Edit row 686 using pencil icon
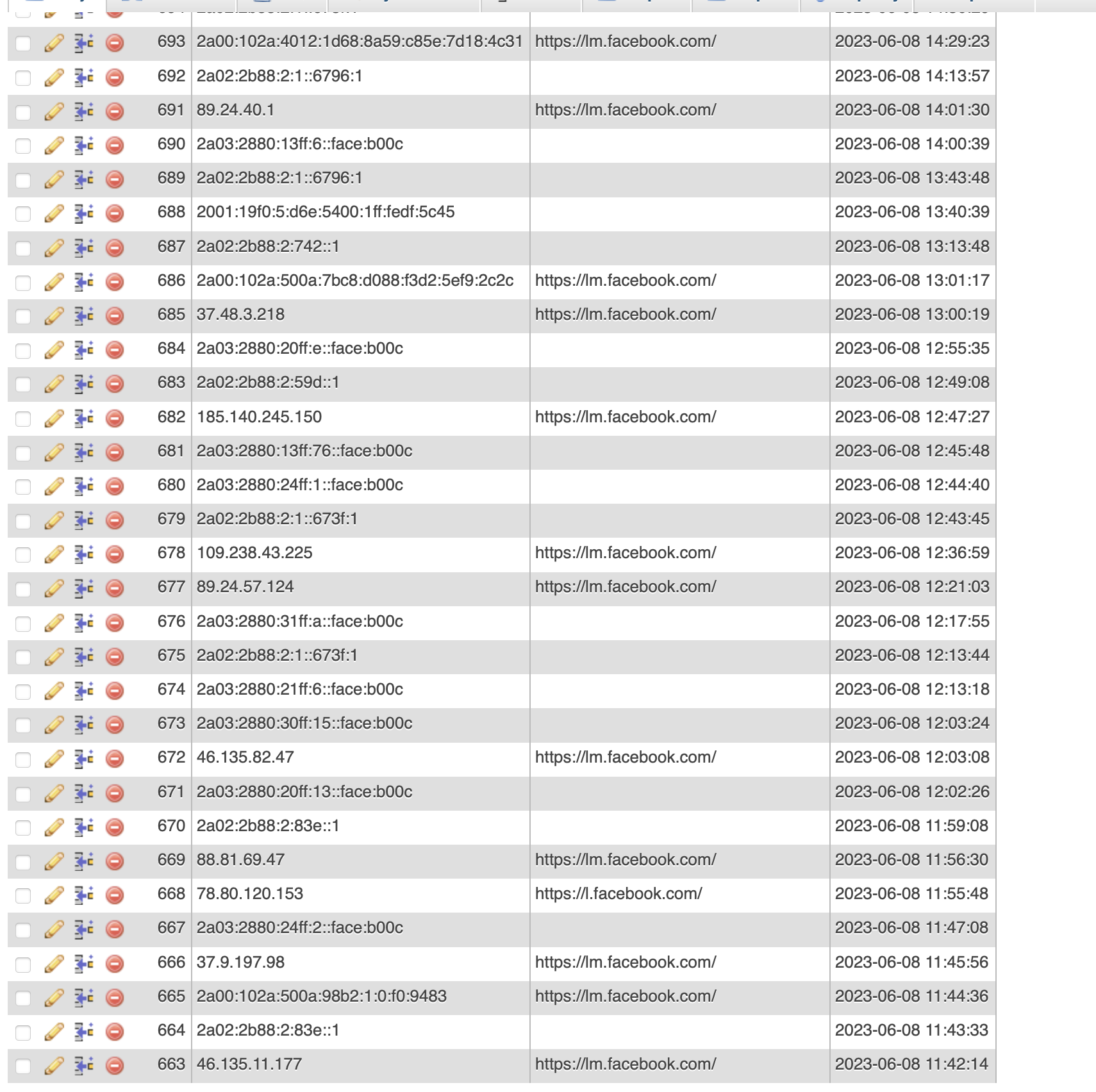This screenshot has height=1092, width=1096. click(54, 282)
